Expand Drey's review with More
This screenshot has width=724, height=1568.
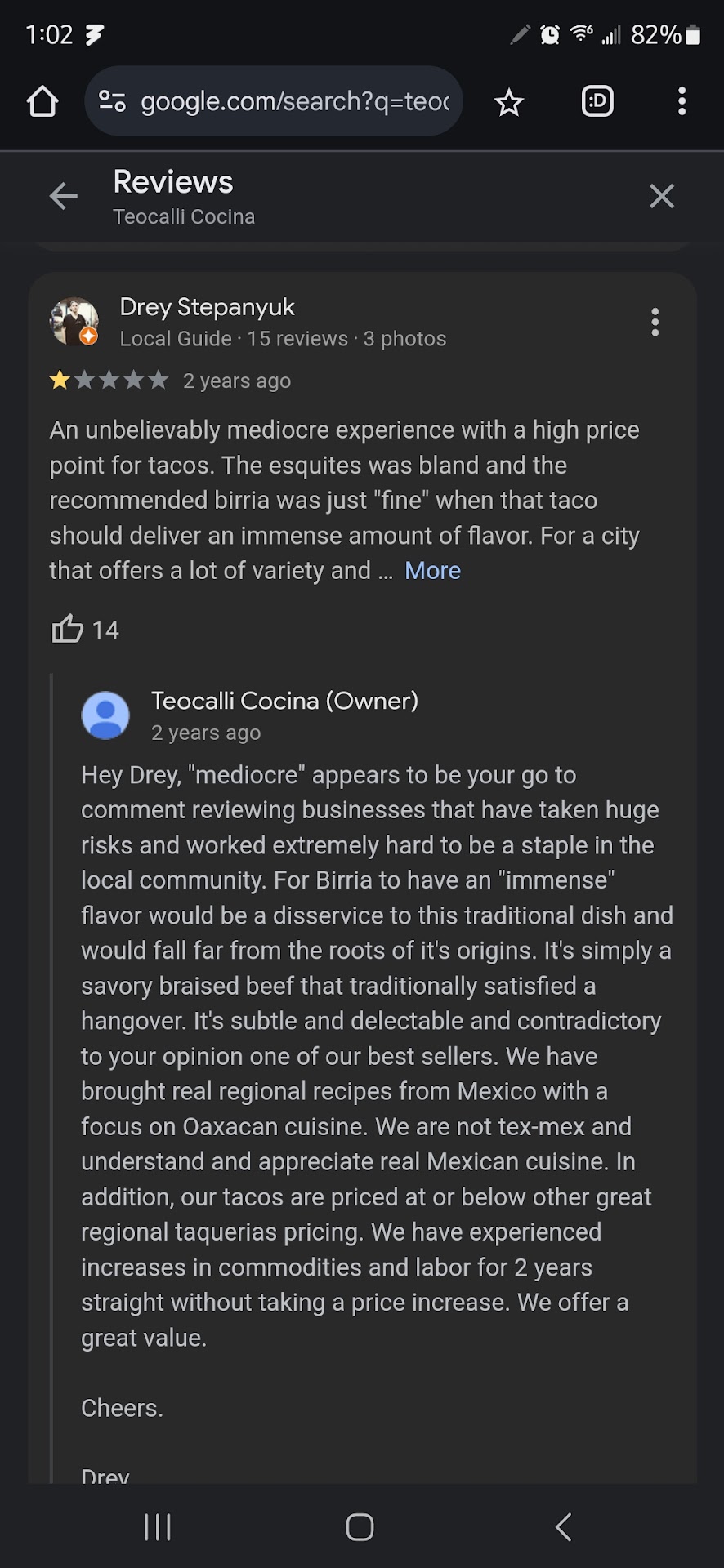click(432, 571)
